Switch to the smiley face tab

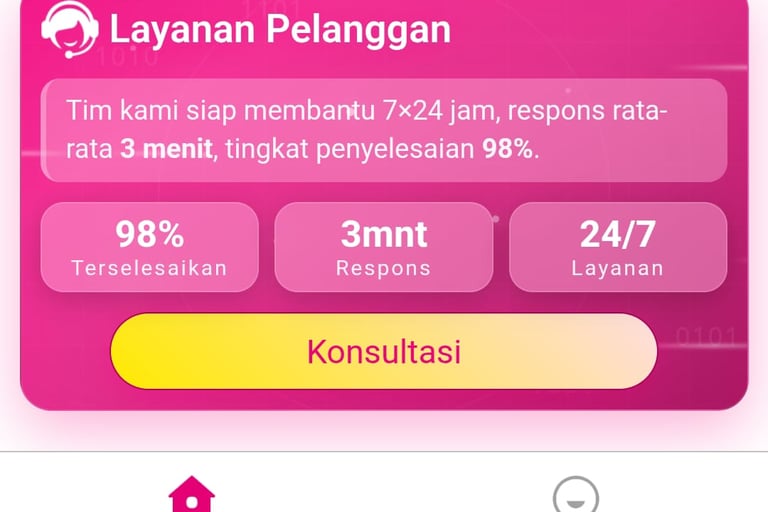tap(576, 496)
